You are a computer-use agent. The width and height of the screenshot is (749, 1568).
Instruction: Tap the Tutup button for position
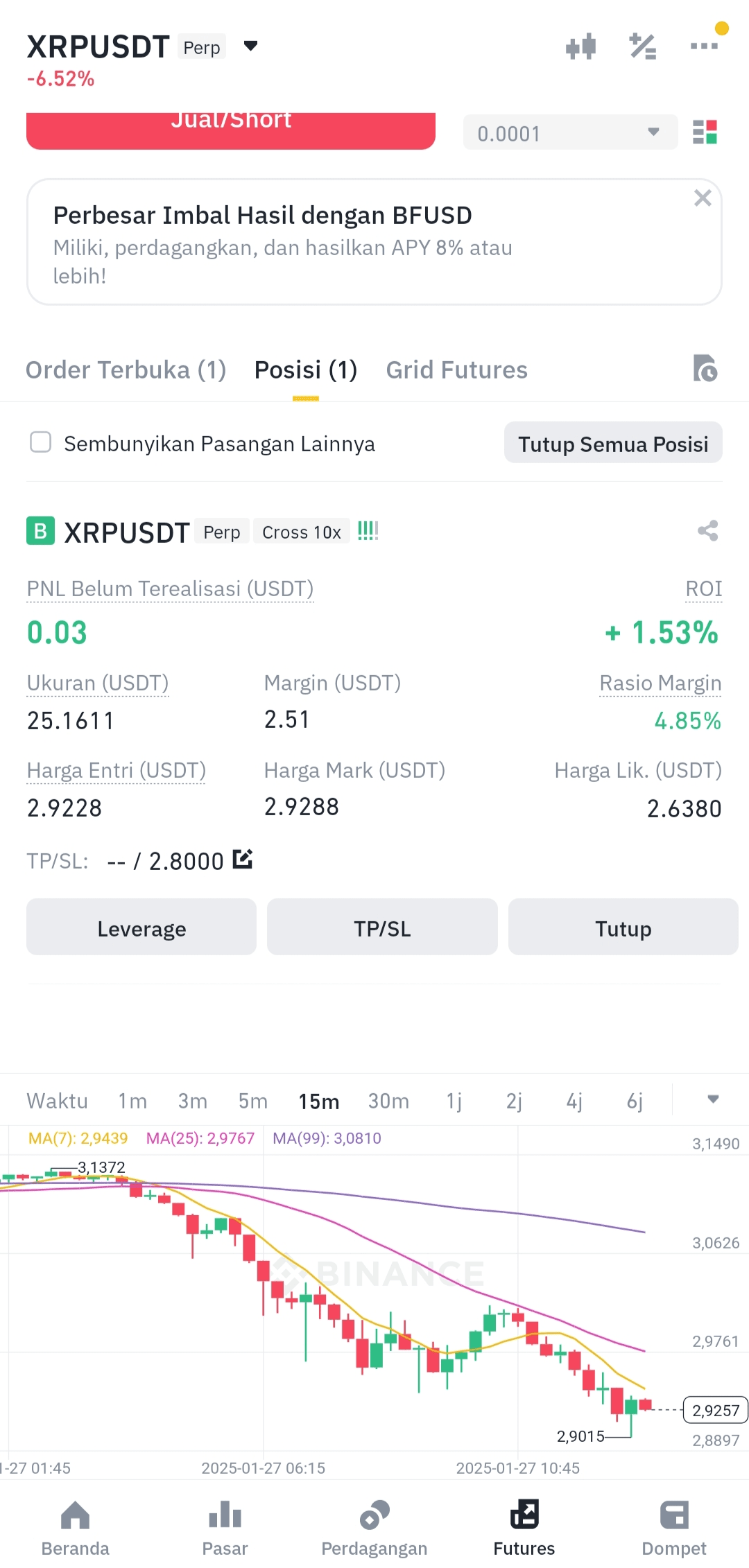(x=623, y=927)
